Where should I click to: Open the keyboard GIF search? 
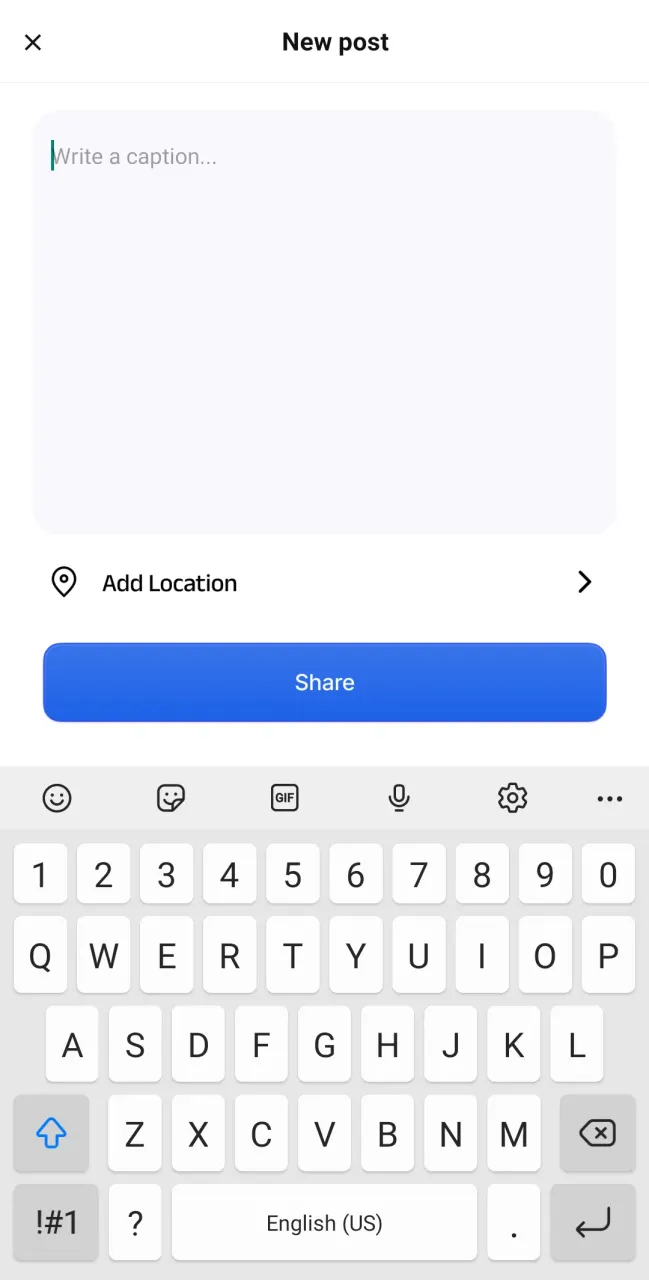click(285, 797)
